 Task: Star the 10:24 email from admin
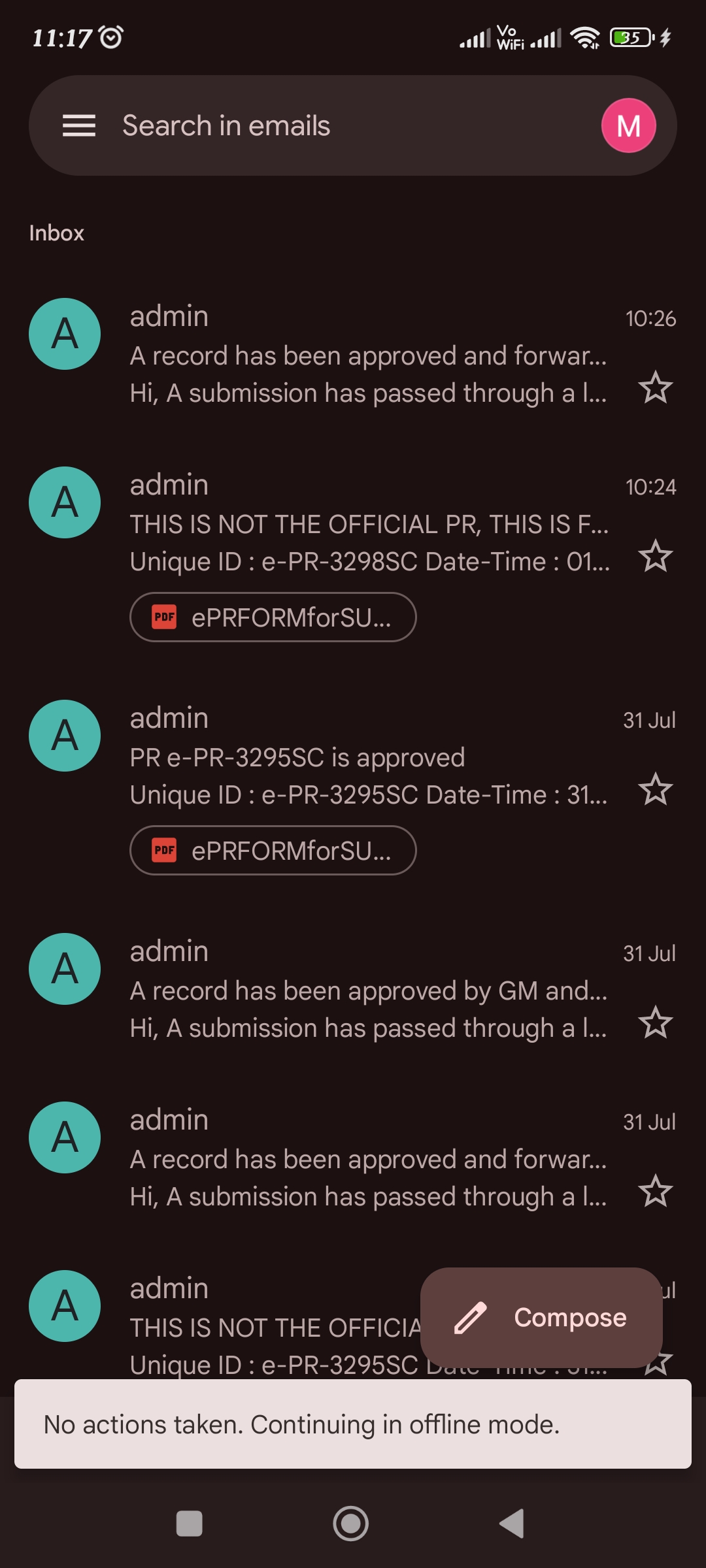click(x=655, y=556)
